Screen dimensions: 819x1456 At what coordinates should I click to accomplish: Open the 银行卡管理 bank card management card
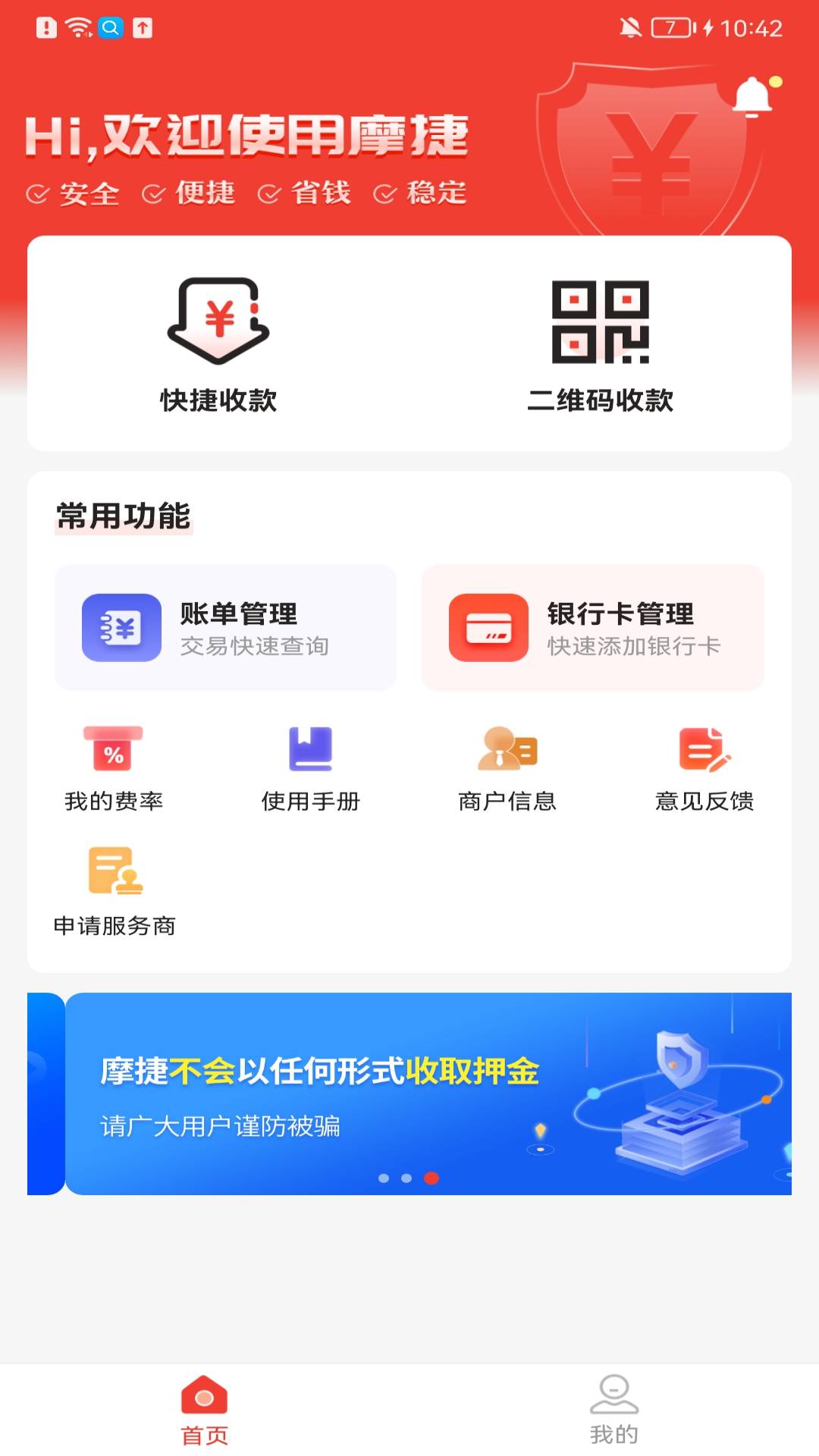[592, 628]
